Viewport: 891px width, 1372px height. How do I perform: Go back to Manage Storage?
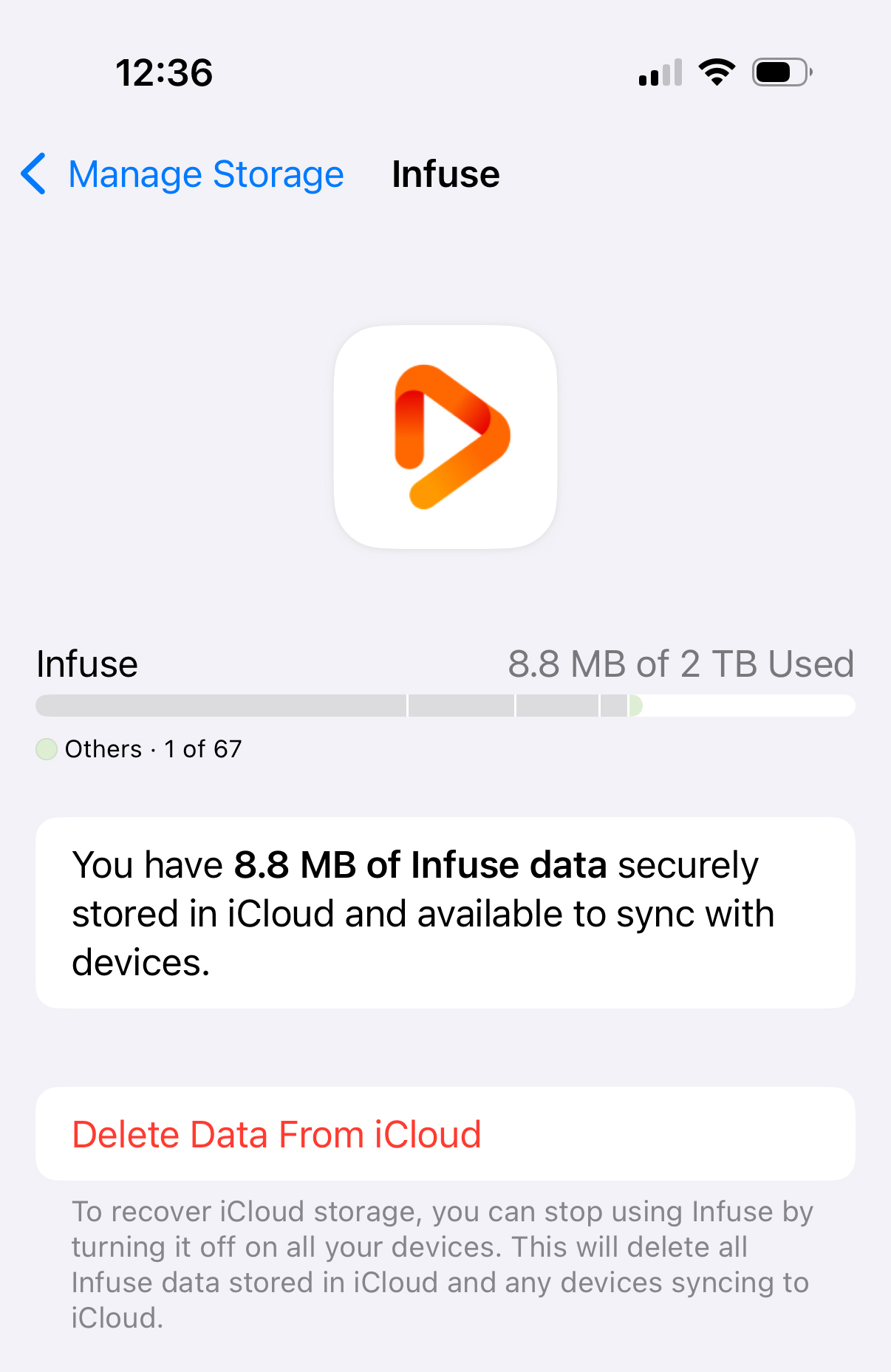(182, 174)
